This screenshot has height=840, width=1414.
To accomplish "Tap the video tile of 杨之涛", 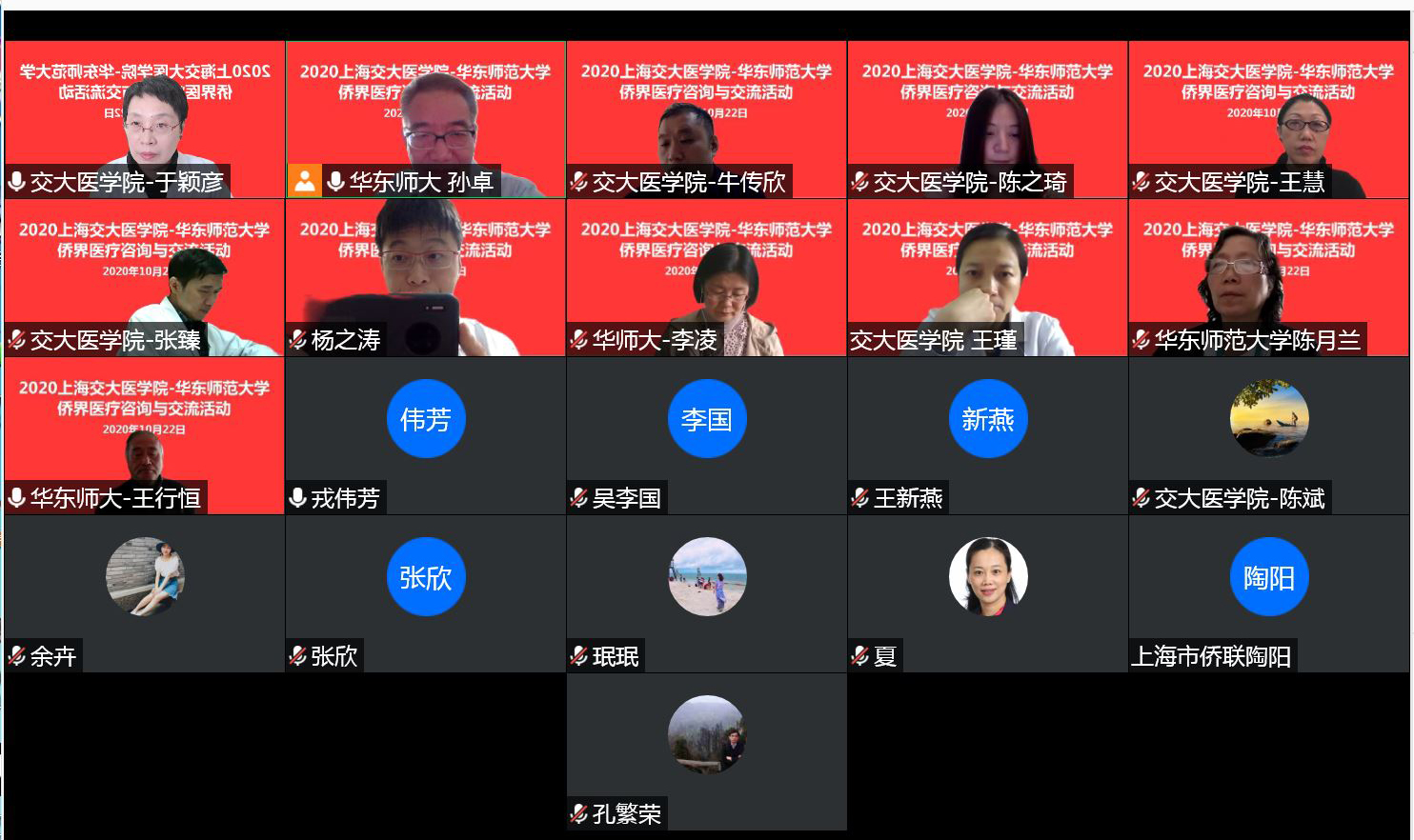I will (x=425, y=277).
